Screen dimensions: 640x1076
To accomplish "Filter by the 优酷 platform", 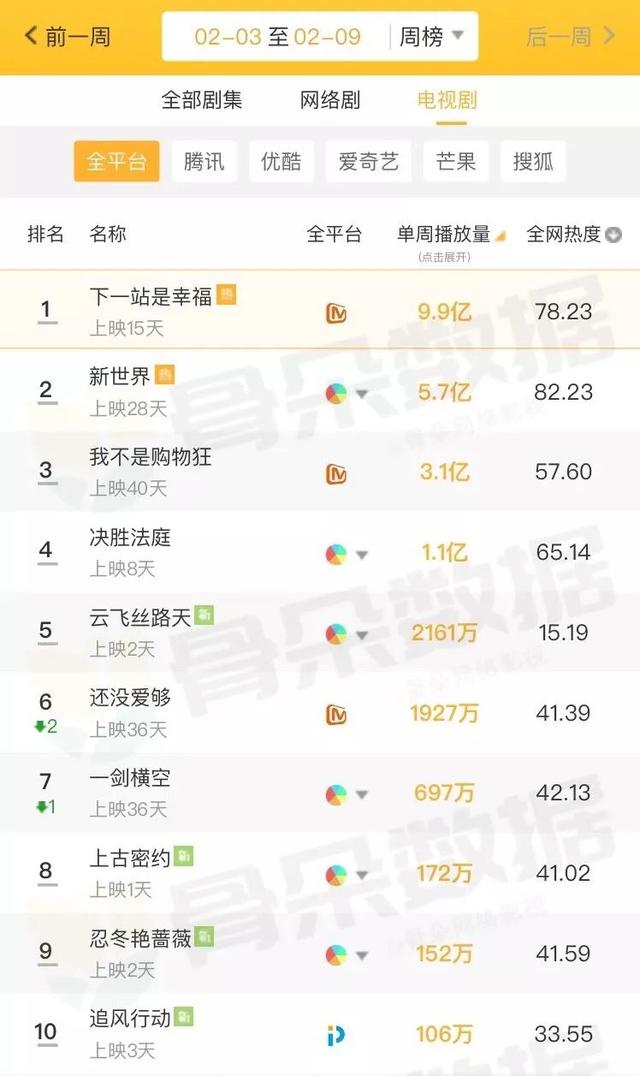I will click(281, 162).
